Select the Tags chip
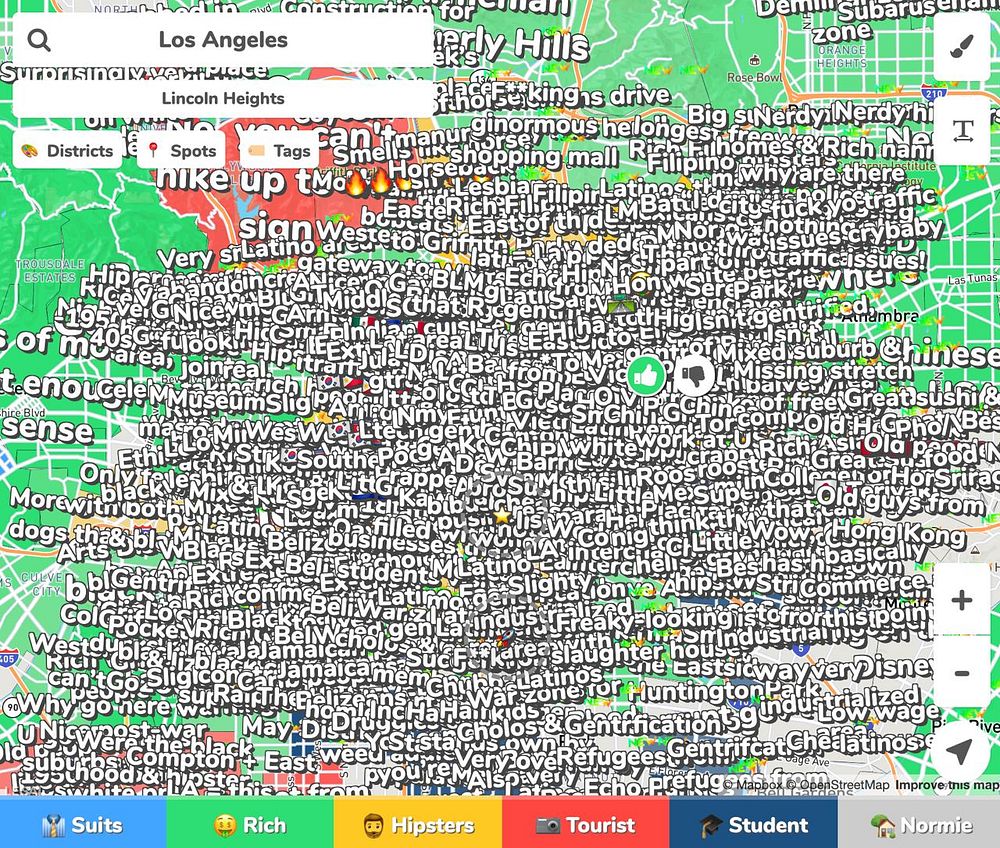The width and height of the screenshot is (1000, 848). 279,151
